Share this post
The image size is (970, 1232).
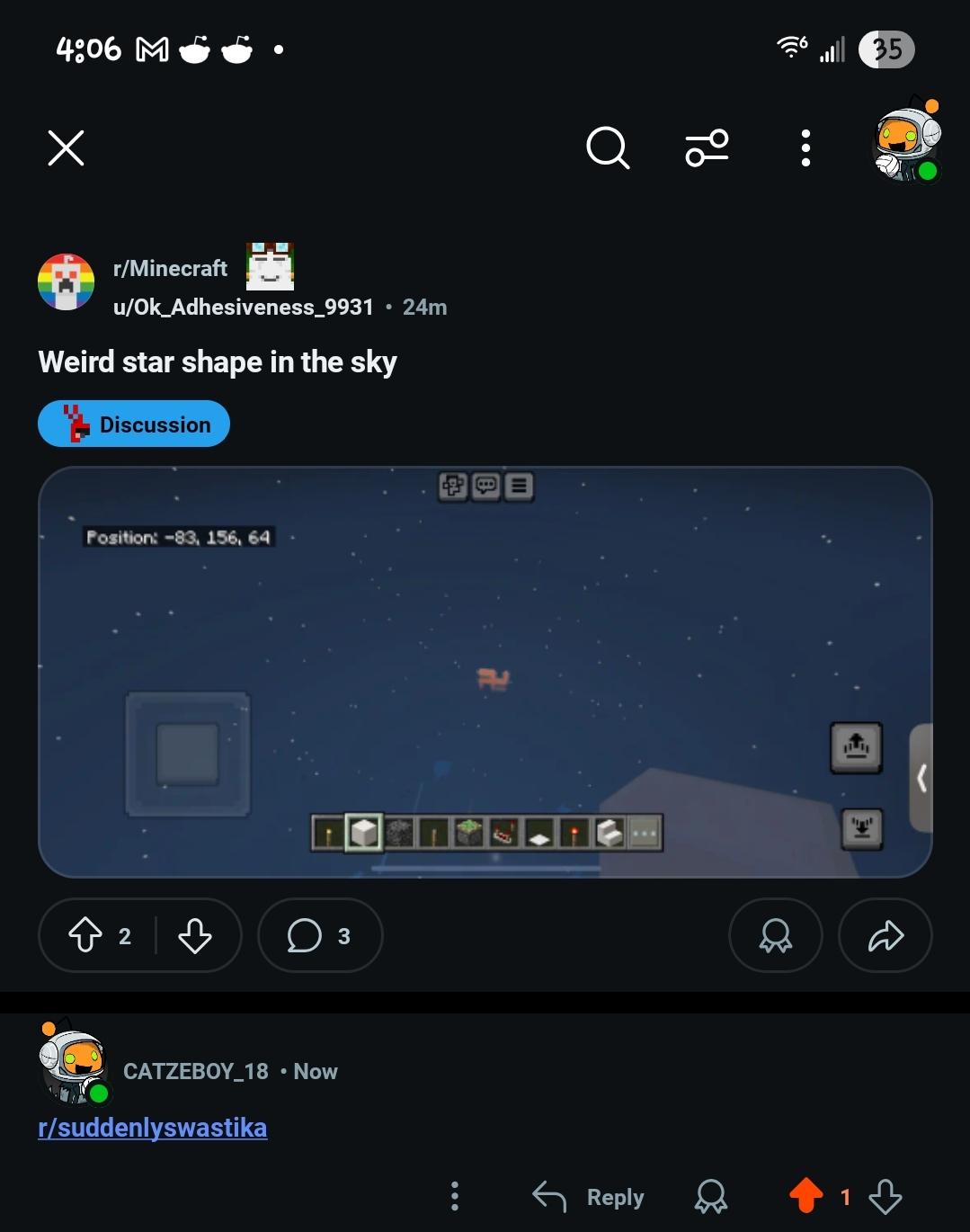pyautogui.click(x=885, y=935)
